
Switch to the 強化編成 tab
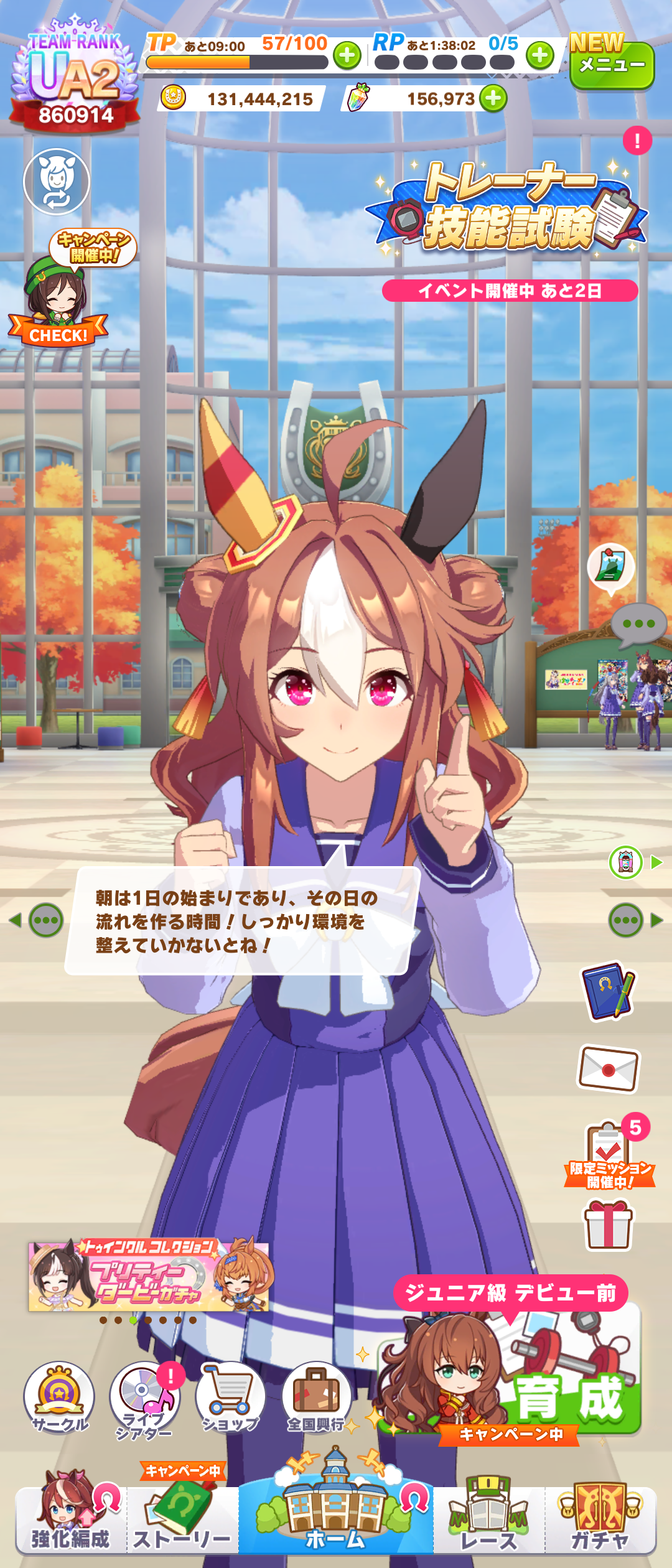point(70,1518)
